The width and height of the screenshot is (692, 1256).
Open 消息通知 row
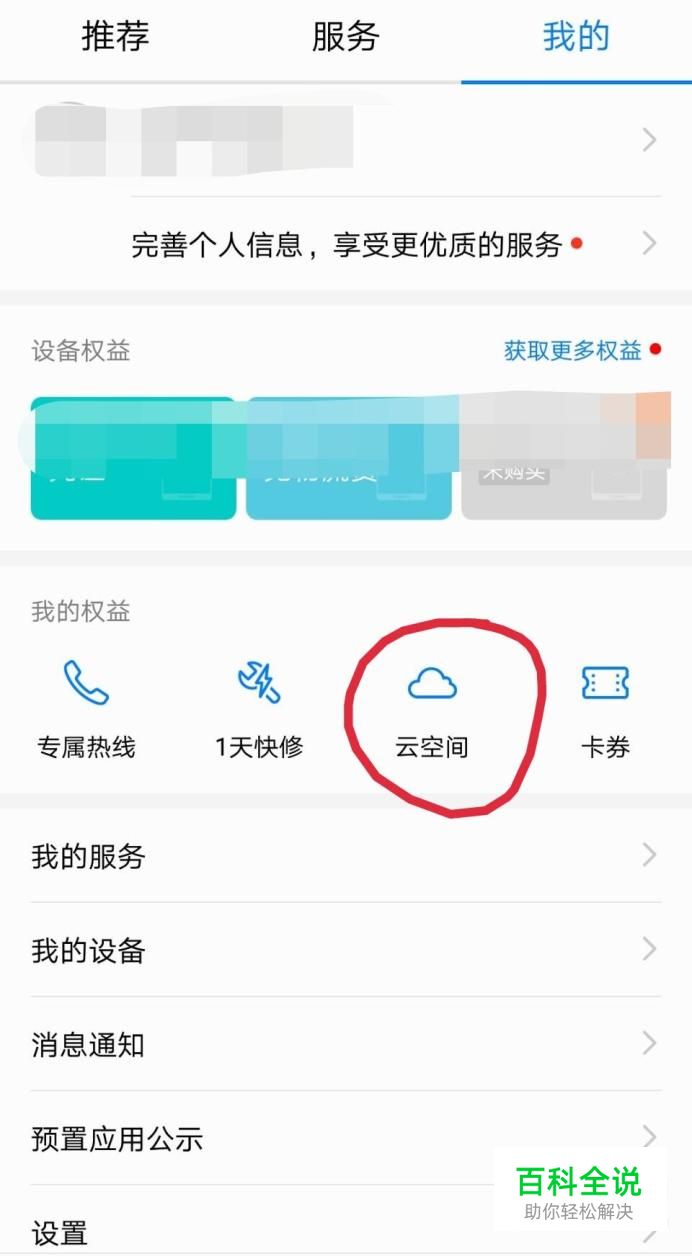click(345, 1045)
